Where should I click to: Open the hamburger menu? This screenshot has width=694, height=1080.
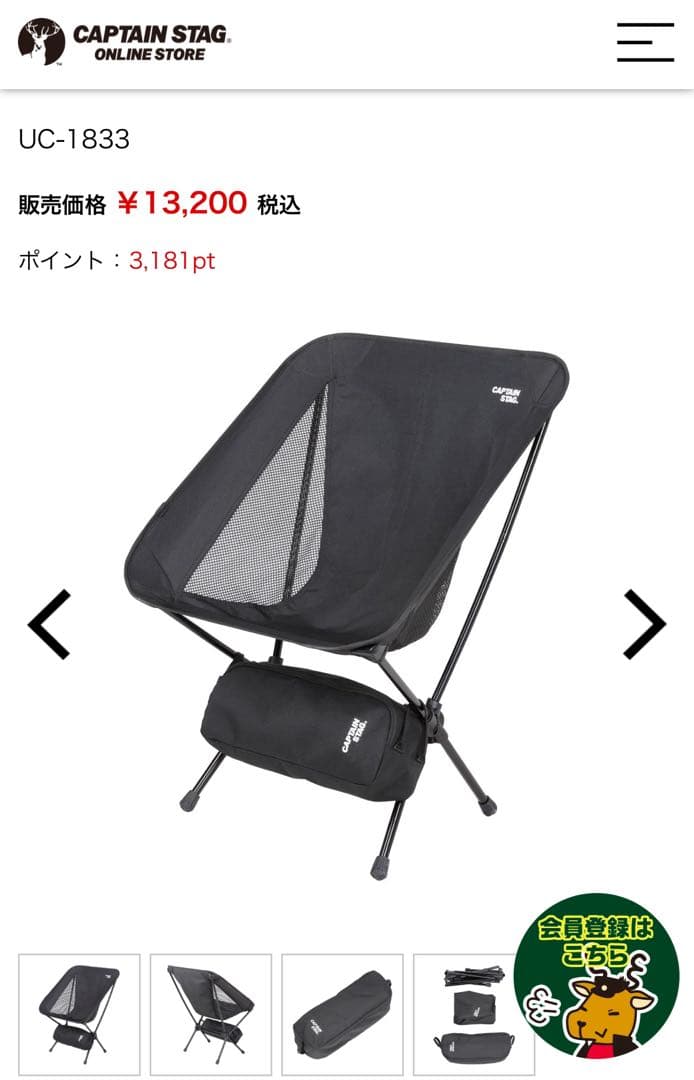[645, 42]
